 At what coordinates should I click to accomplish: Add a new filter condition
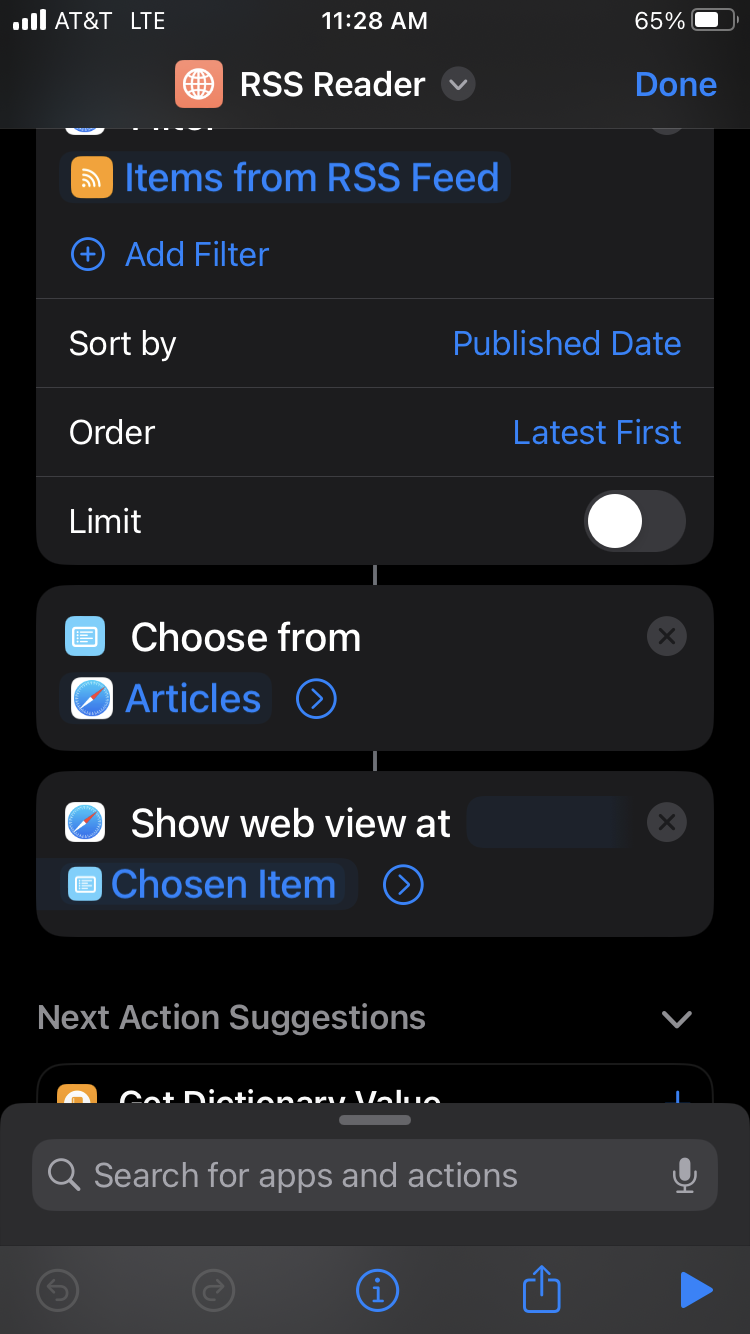pyautogui.click(x=168, y=254)
